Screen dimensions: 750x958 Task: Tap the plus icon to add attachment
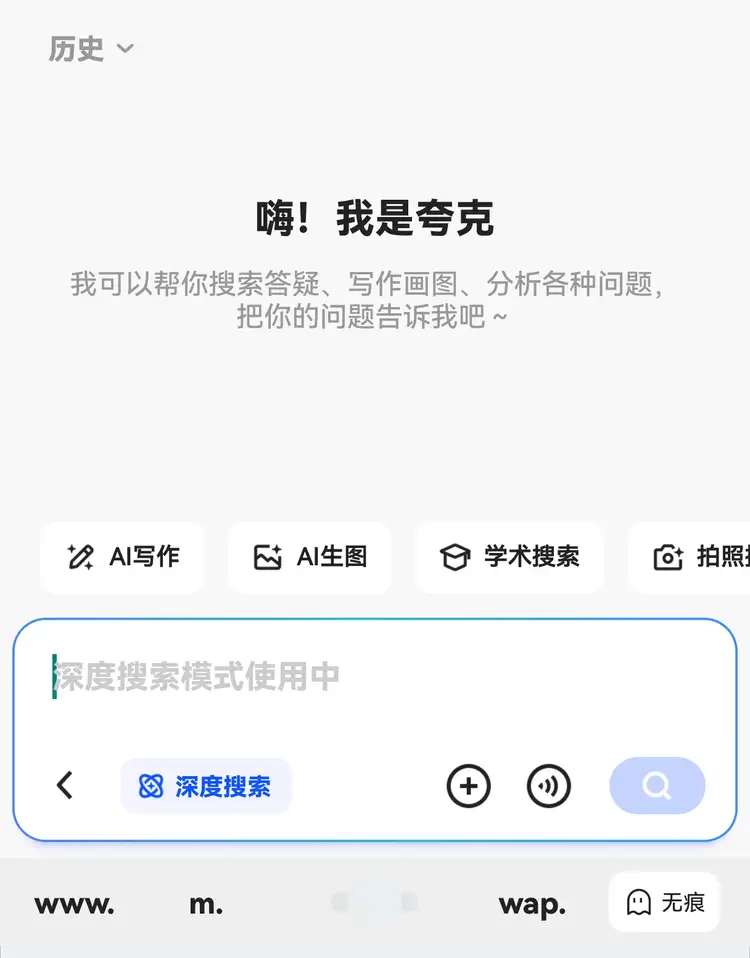[468, 786]
